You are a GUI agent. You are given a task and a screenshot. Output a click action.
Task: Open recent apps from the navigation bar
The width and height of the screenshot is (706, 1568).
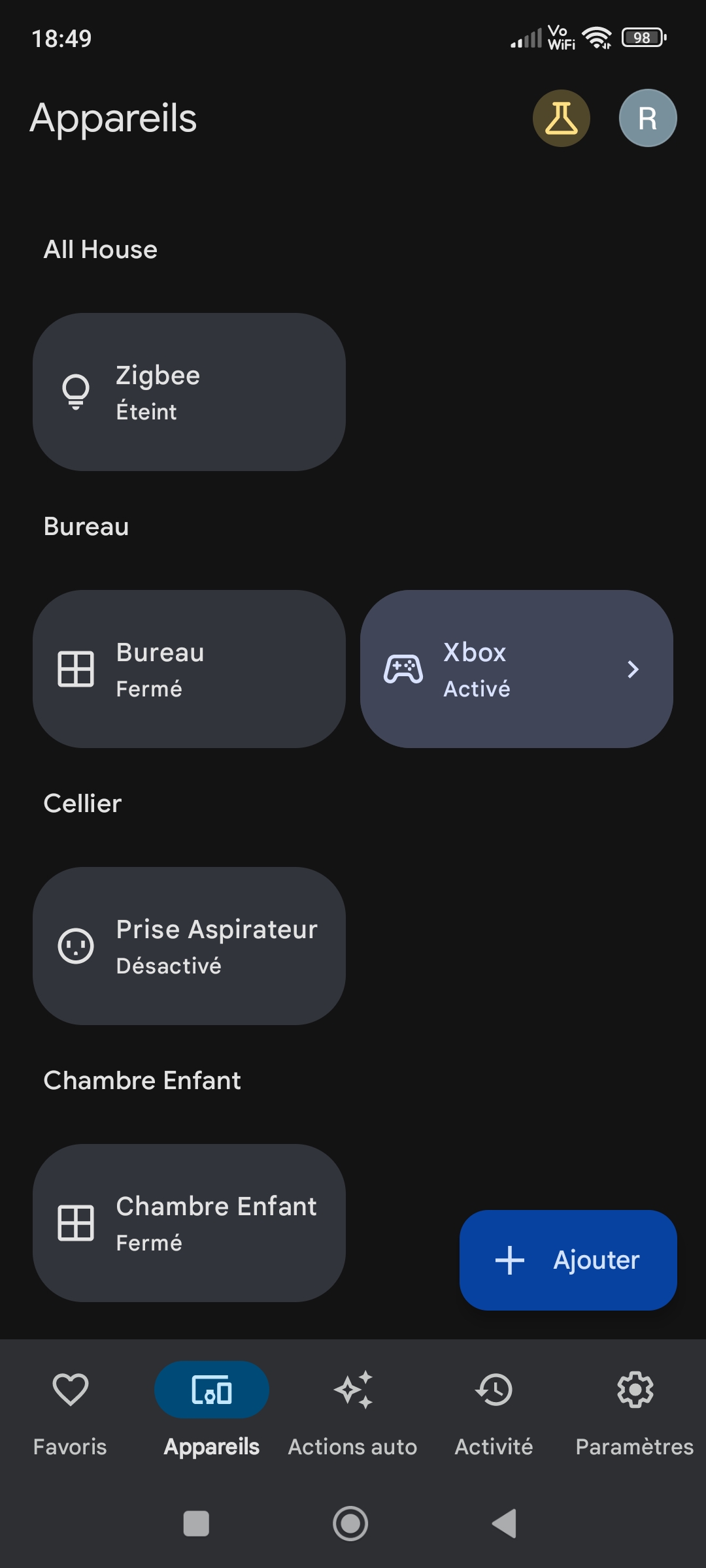click(x=196, y=1524)
